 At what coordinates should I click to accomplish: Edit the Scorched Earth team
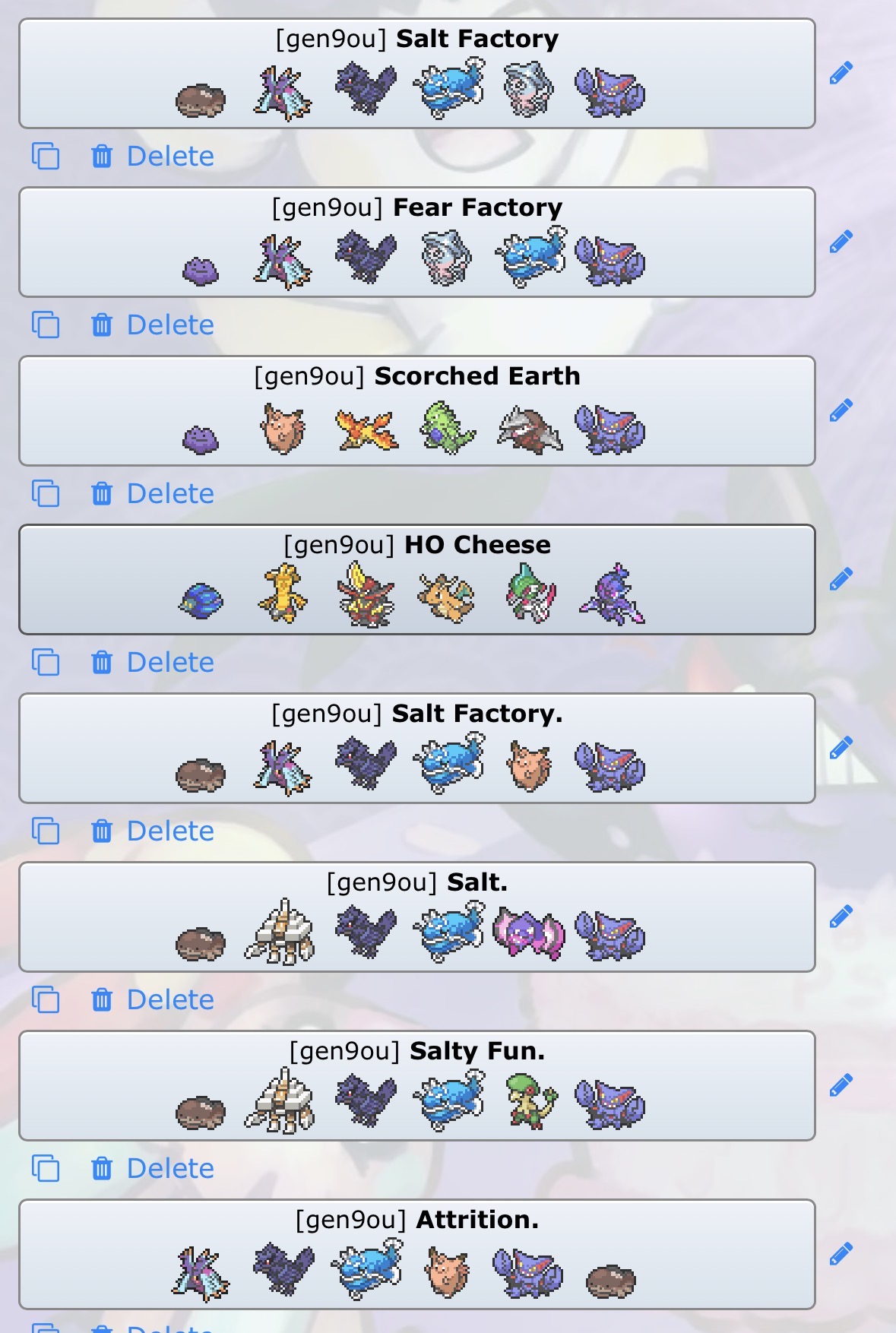click(x=841, y=411)
